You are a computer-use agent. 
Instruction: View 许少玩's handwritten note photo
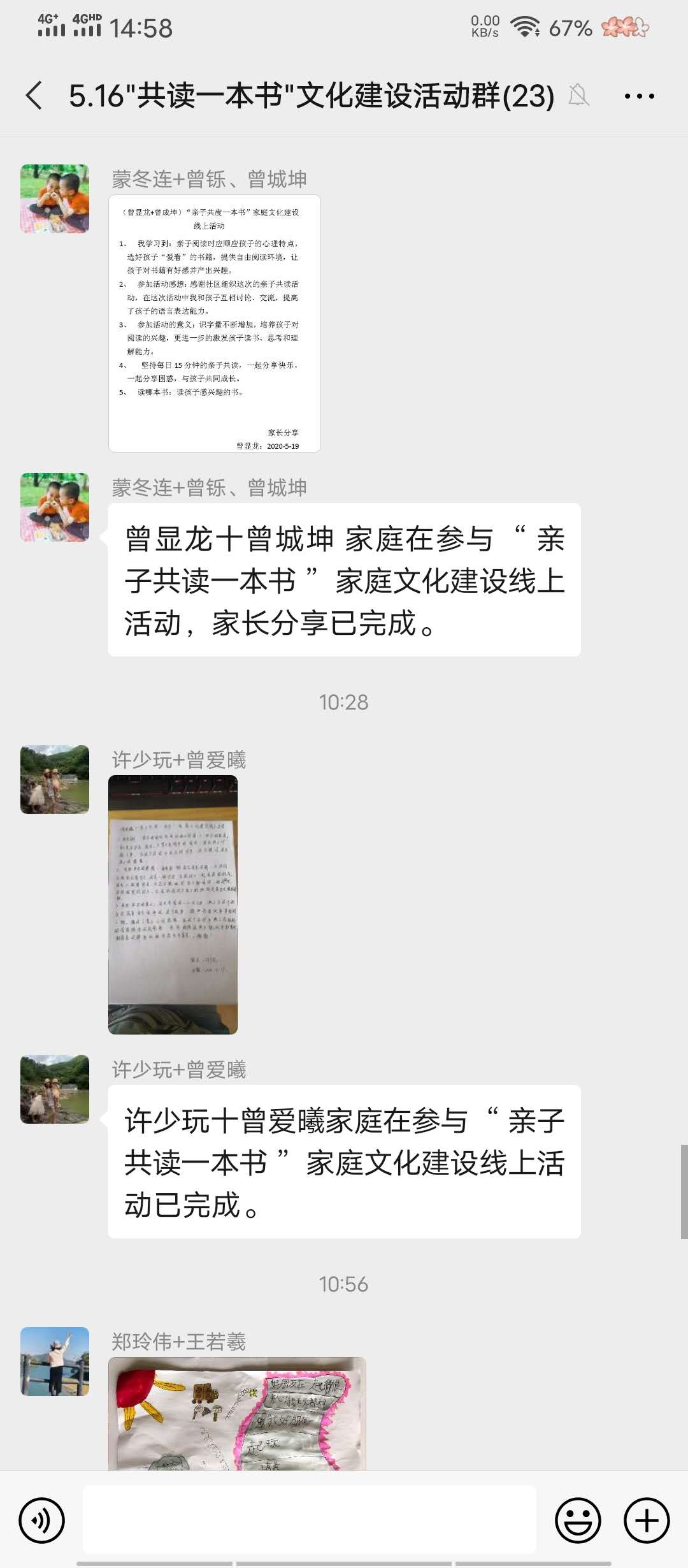173,904
